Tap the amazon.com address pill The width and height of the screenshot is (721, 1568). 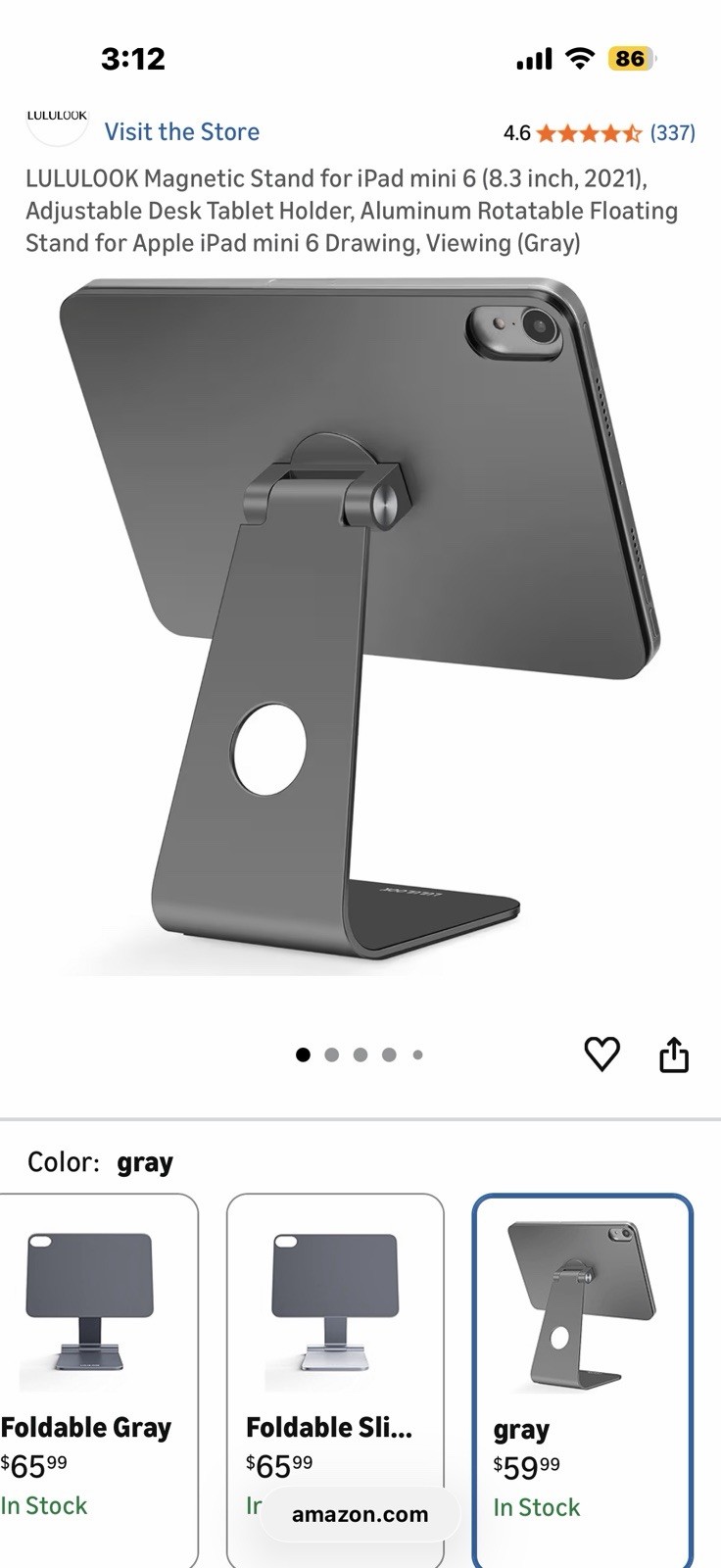coord(360,1514)
